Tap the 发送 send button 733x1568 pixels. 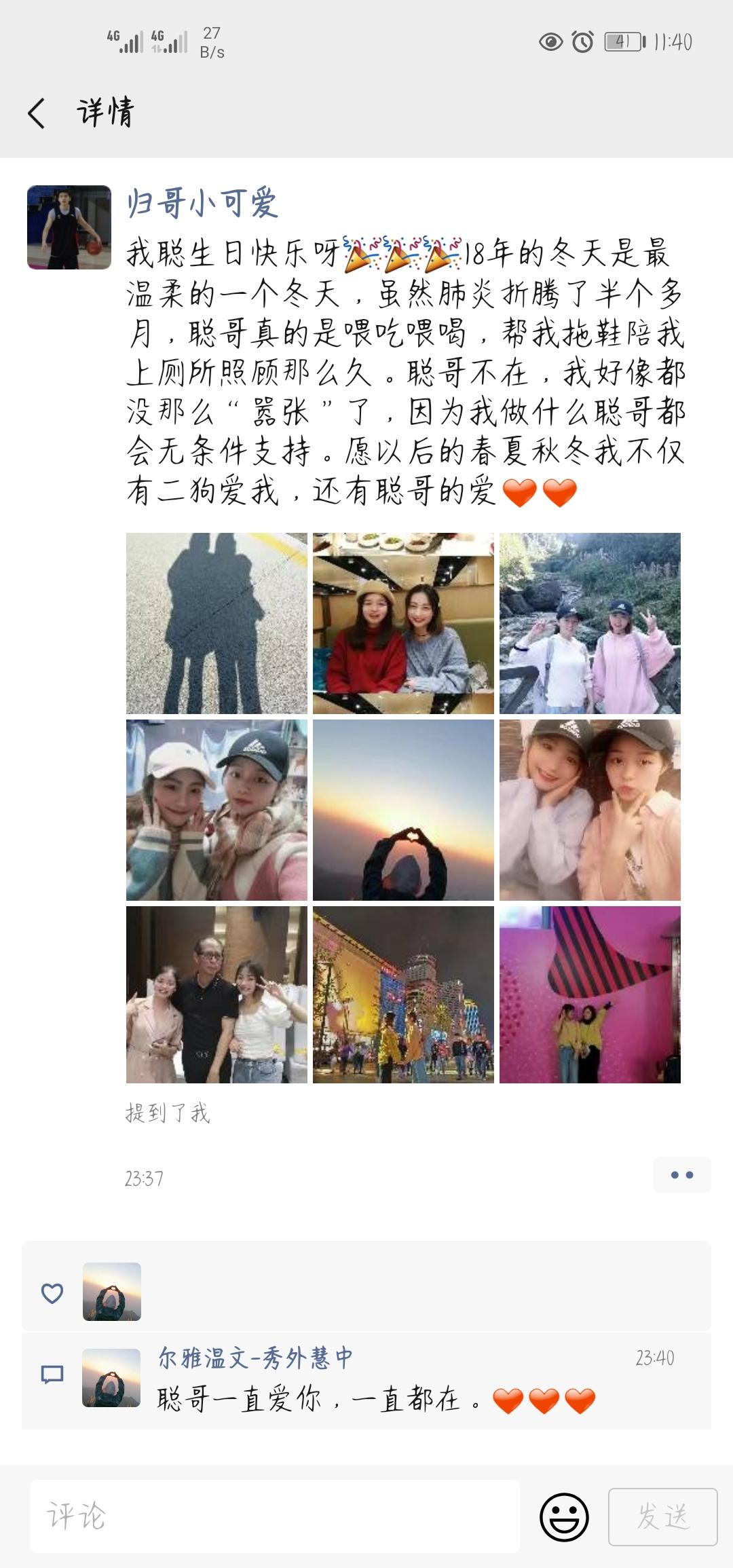click(663, 1517)
